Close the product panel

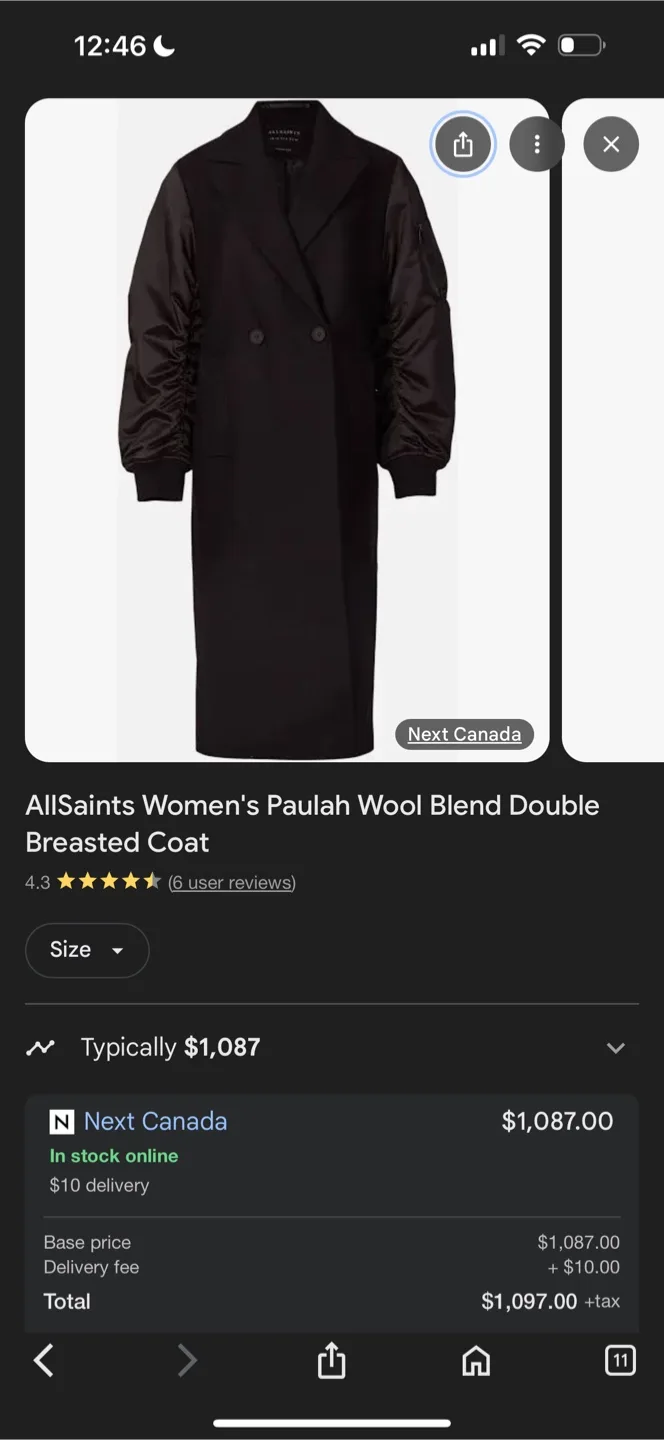611,145
